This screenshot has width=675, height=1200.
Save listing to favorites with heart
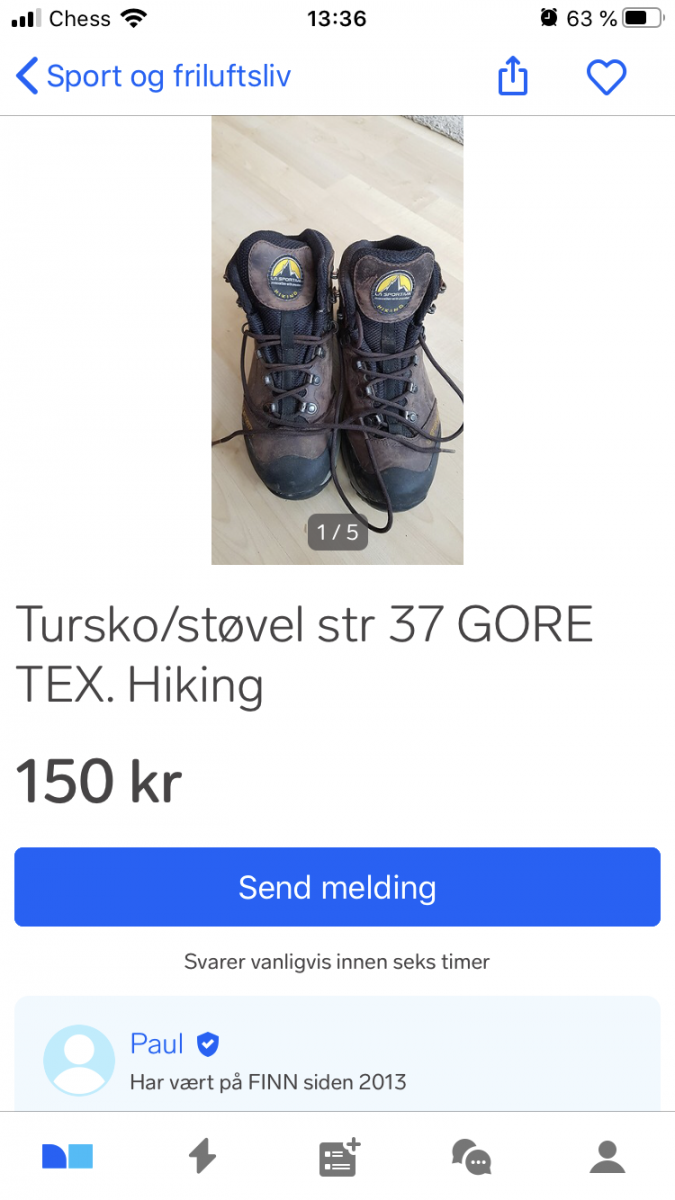click(x=606, y=77)
